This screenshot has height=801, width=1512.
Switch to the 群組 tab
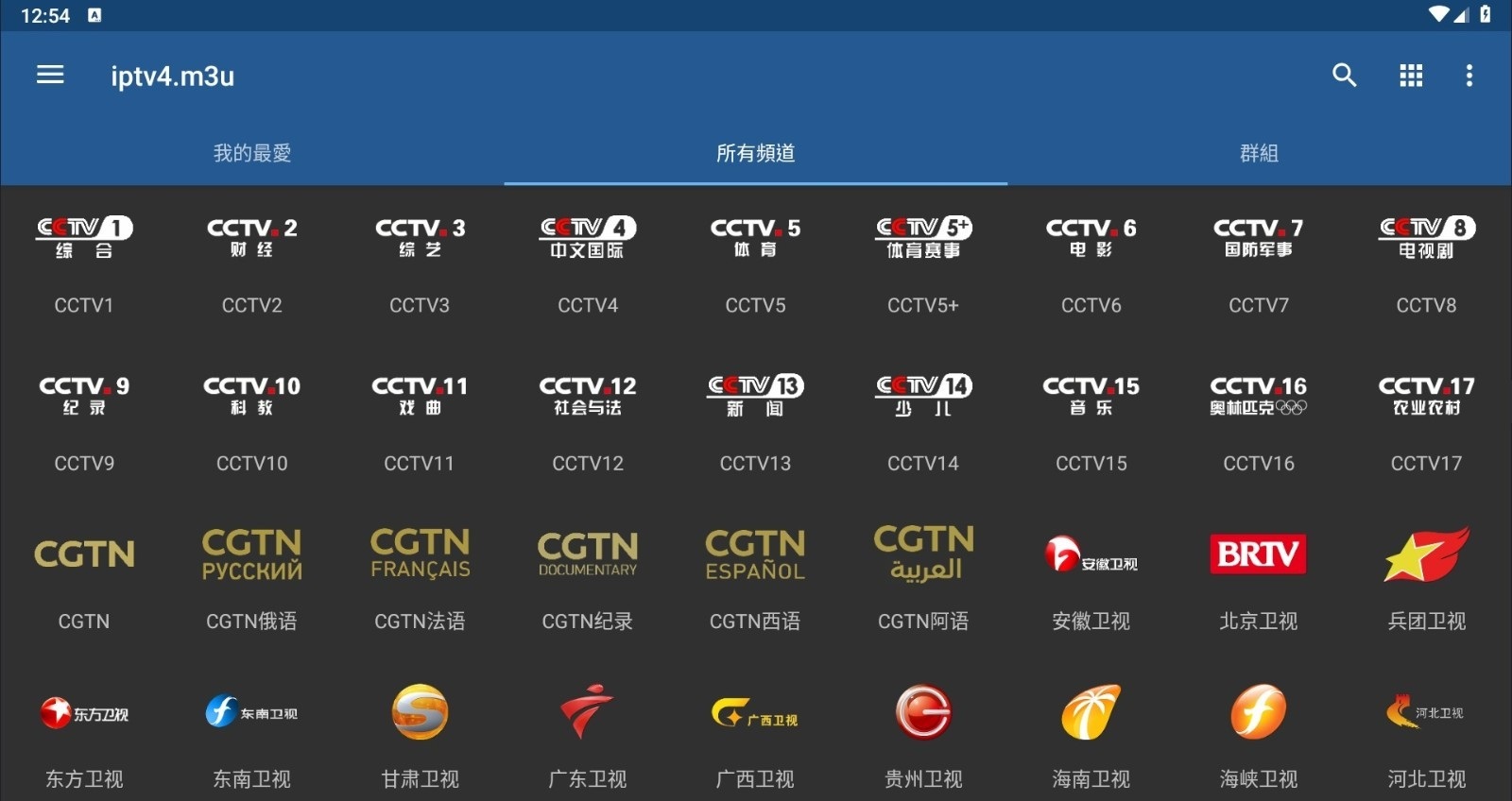pos(1259,153)
